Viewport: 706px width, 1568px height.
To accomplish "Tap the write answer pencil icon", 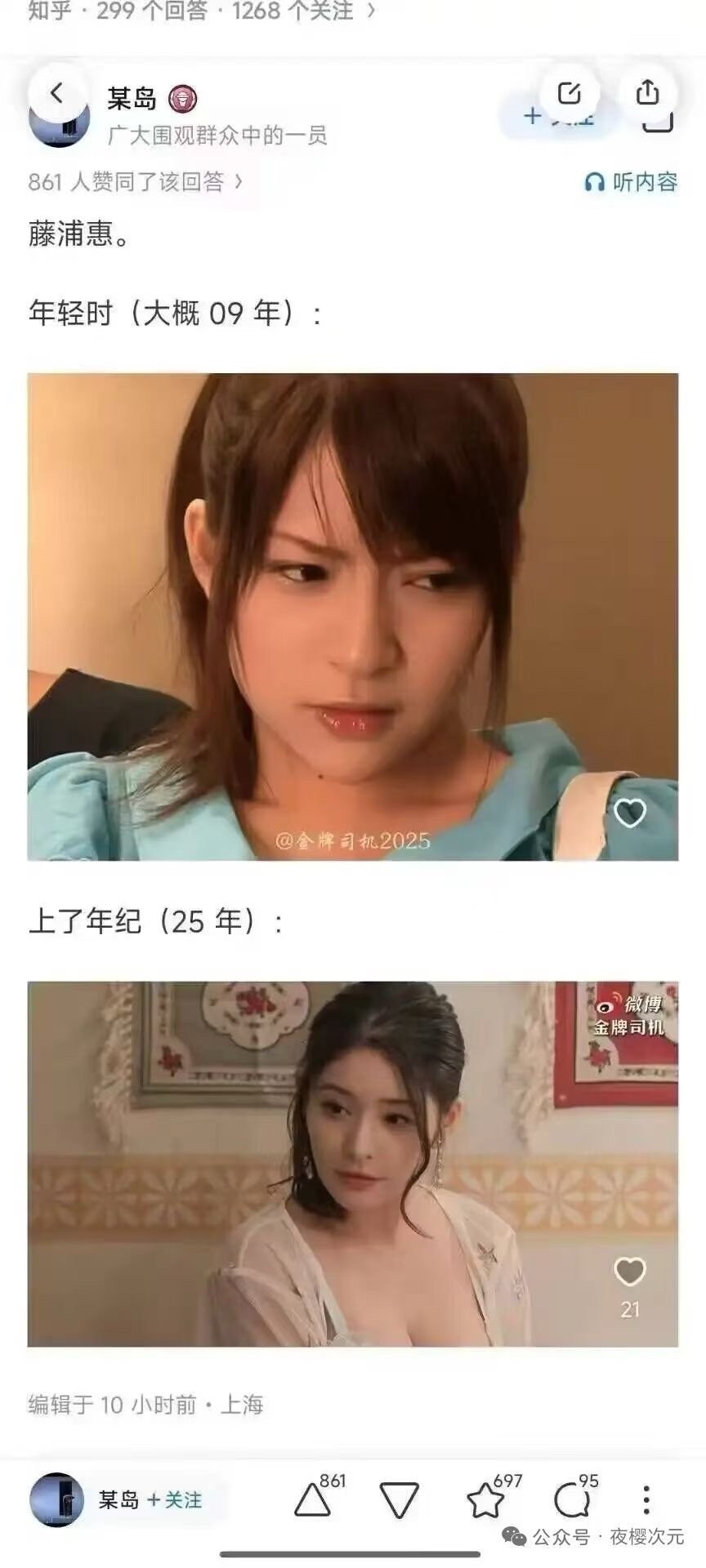I will tap(569, 93).
